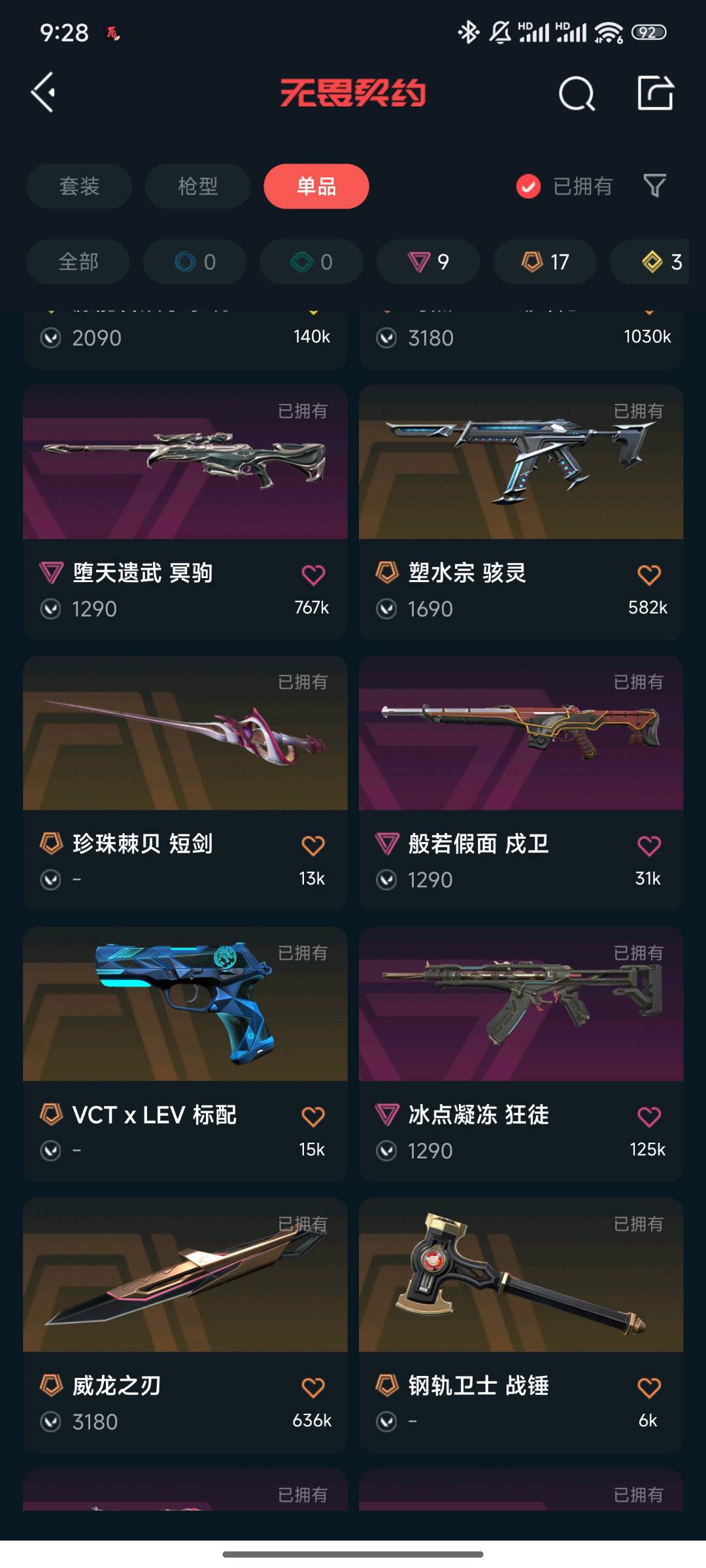Switch to the 套装 tab
The image size is (706, 1568).
click(x=79, y=186)
